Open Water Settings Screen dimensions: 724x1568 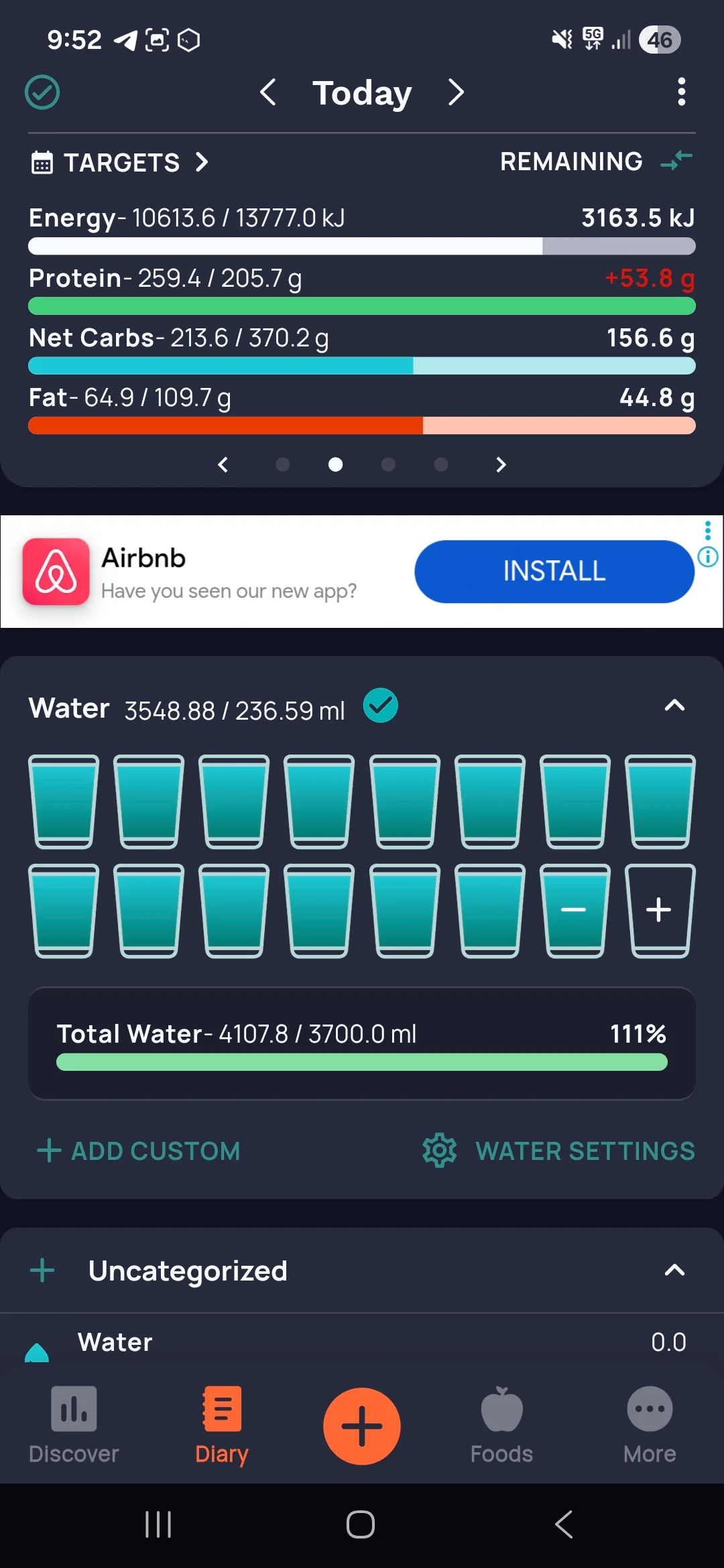tap(558, 1151)
